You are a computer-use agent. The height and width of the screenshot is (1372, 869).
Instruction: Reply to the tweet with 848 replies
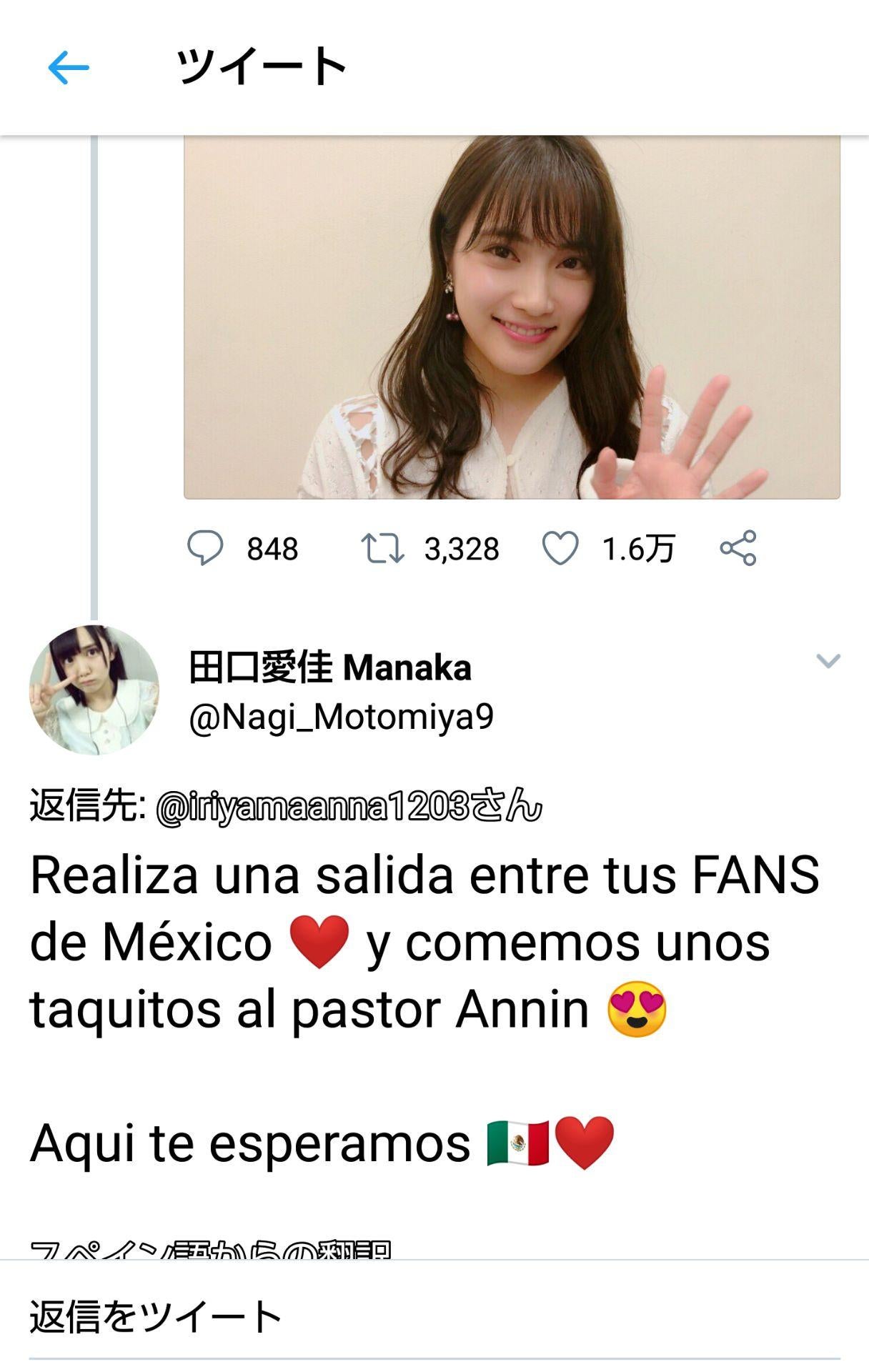206,548
